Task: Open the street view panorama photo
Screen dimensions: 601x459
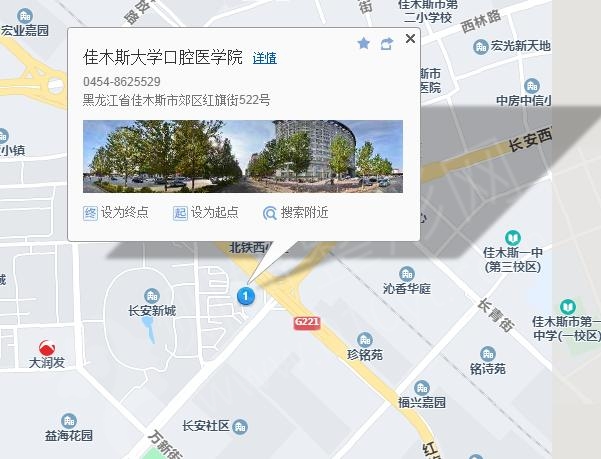Action: [x=243, y=156]
